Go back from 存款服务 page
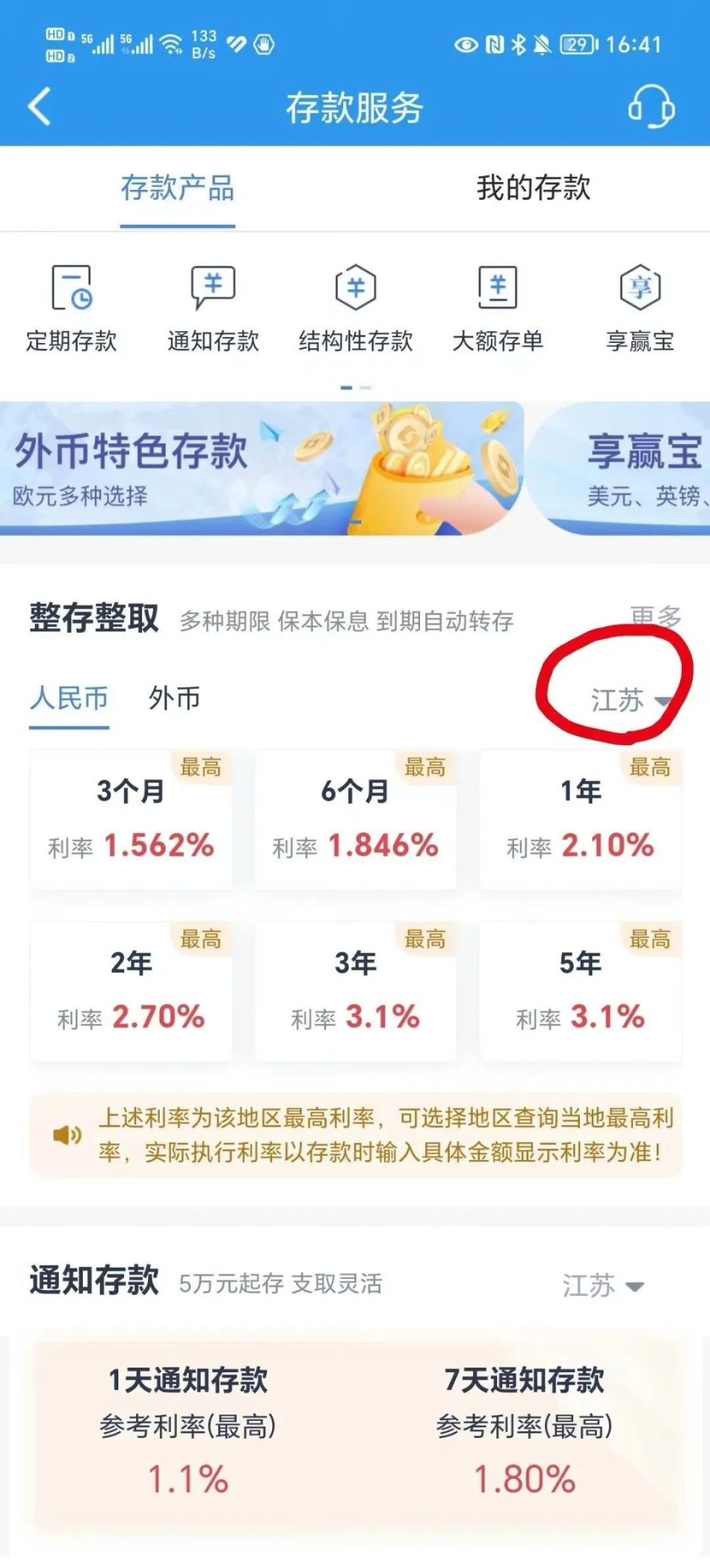The height and width of the screenshot is (1568, 710). [40, 106]
